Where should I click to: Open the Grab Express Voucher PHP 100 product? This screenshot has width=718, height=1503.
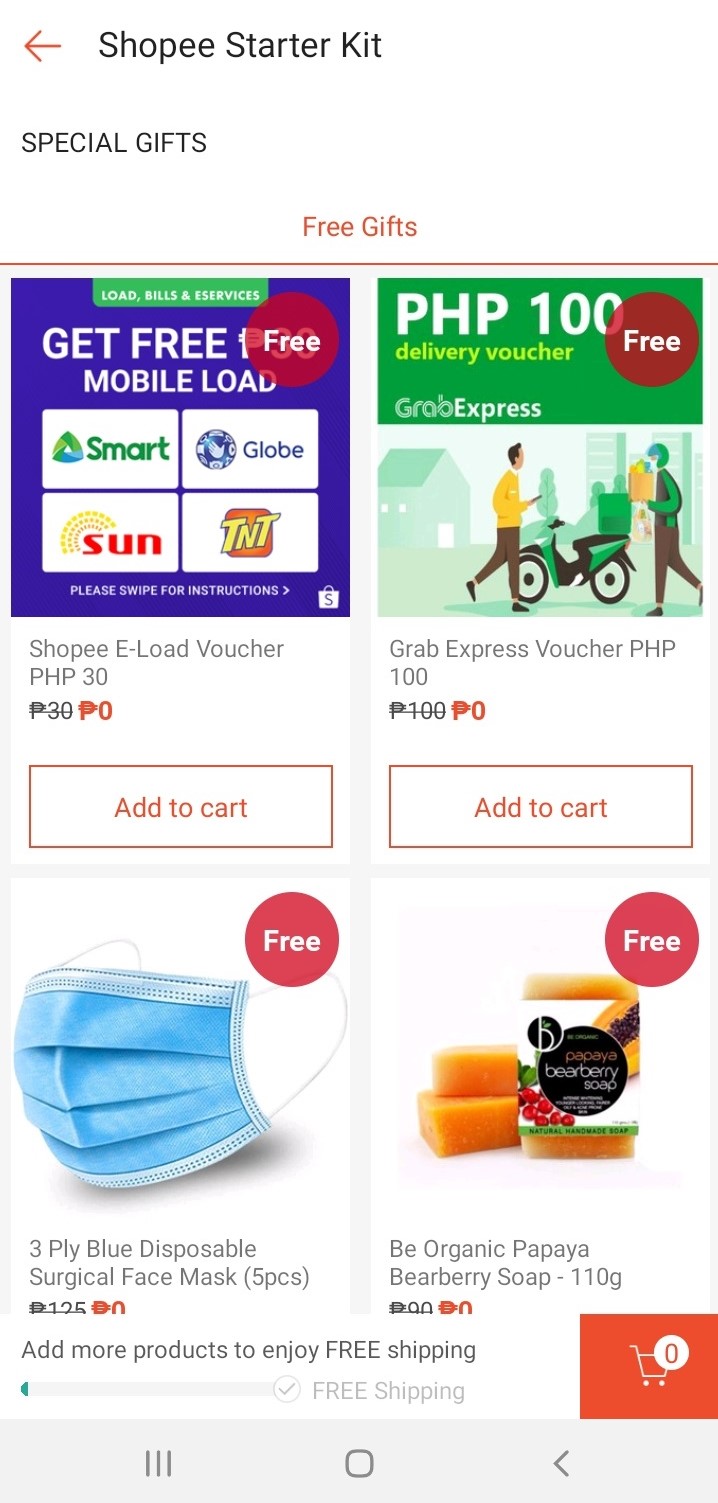(x=540, y=447)
